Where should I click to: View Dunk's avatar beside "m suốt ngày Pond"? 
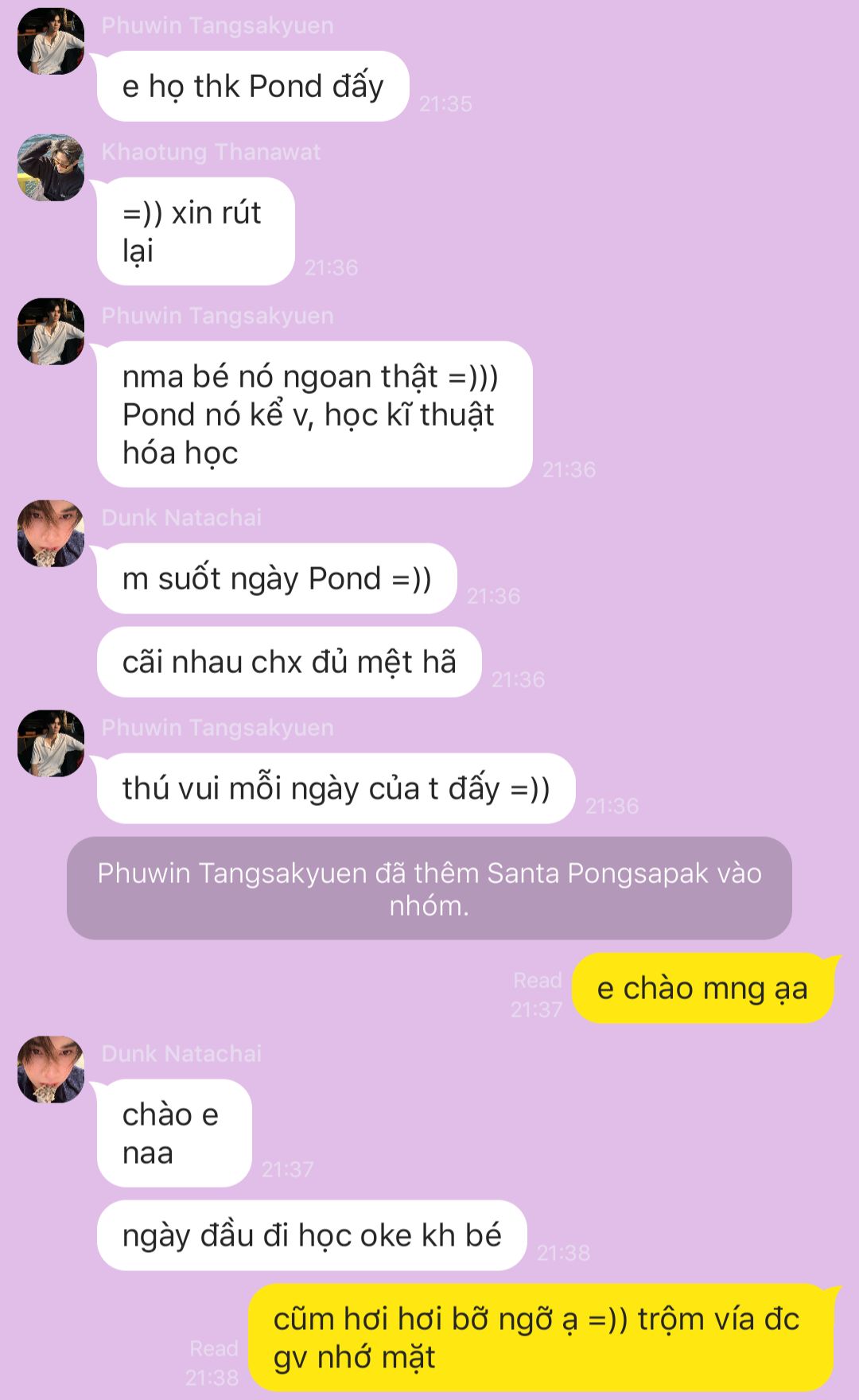51,534
